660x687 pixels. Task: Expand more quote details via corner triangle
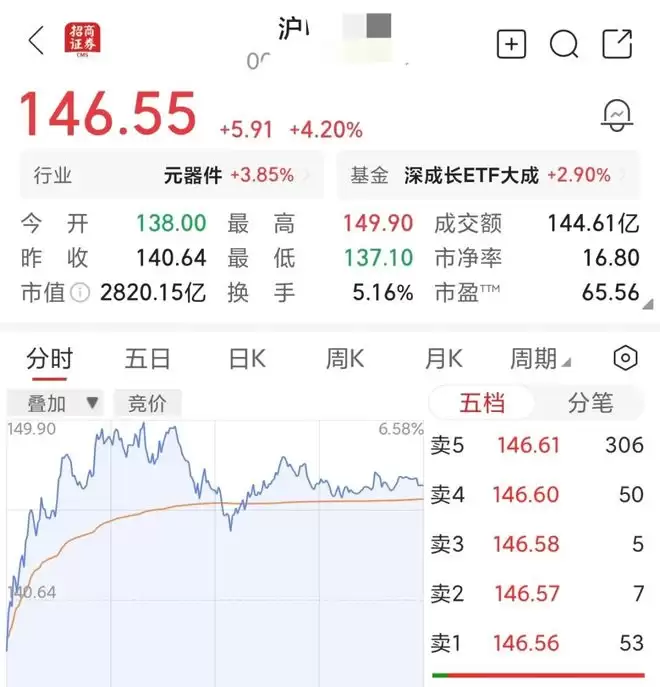tap(648, 304)
